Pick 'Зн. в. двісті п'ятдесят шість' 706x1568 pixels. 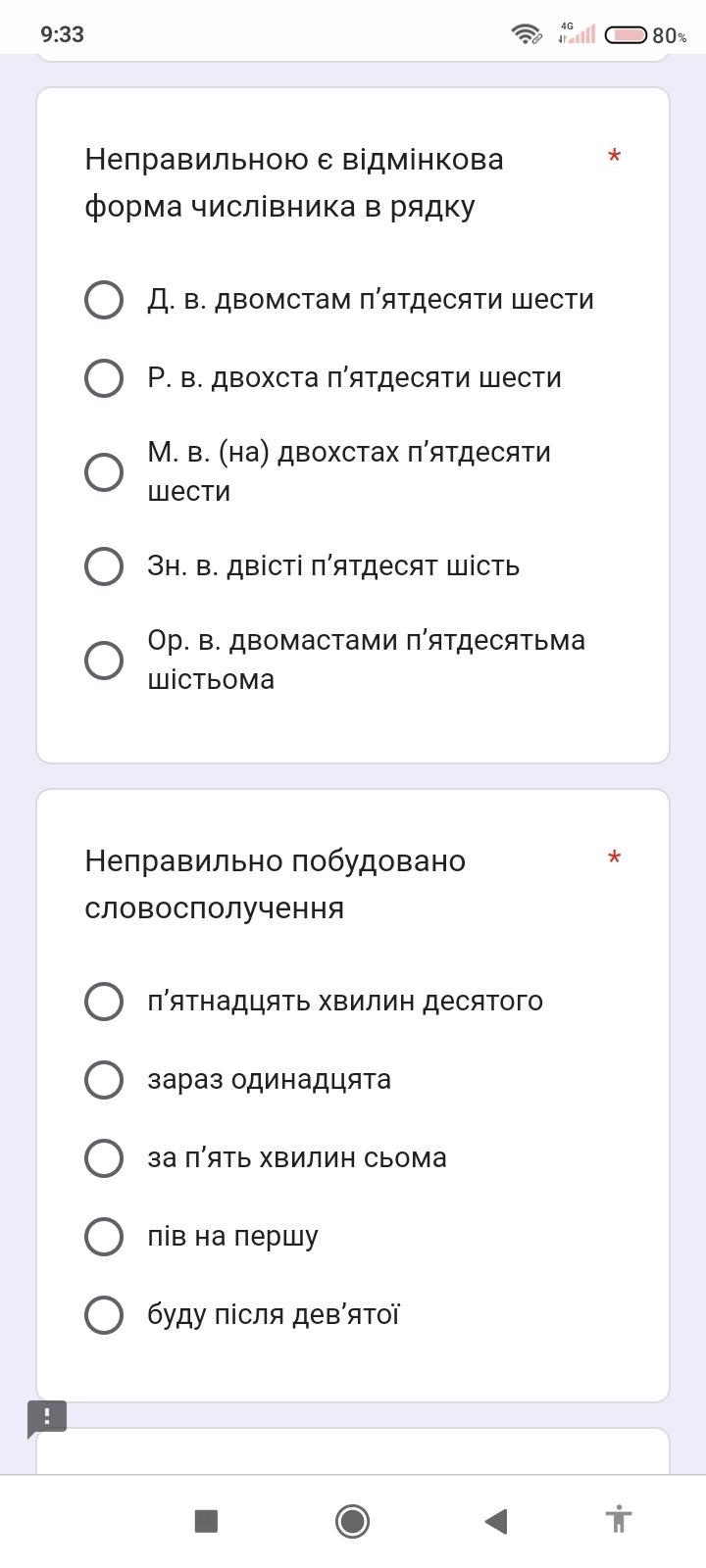point(104,566)
